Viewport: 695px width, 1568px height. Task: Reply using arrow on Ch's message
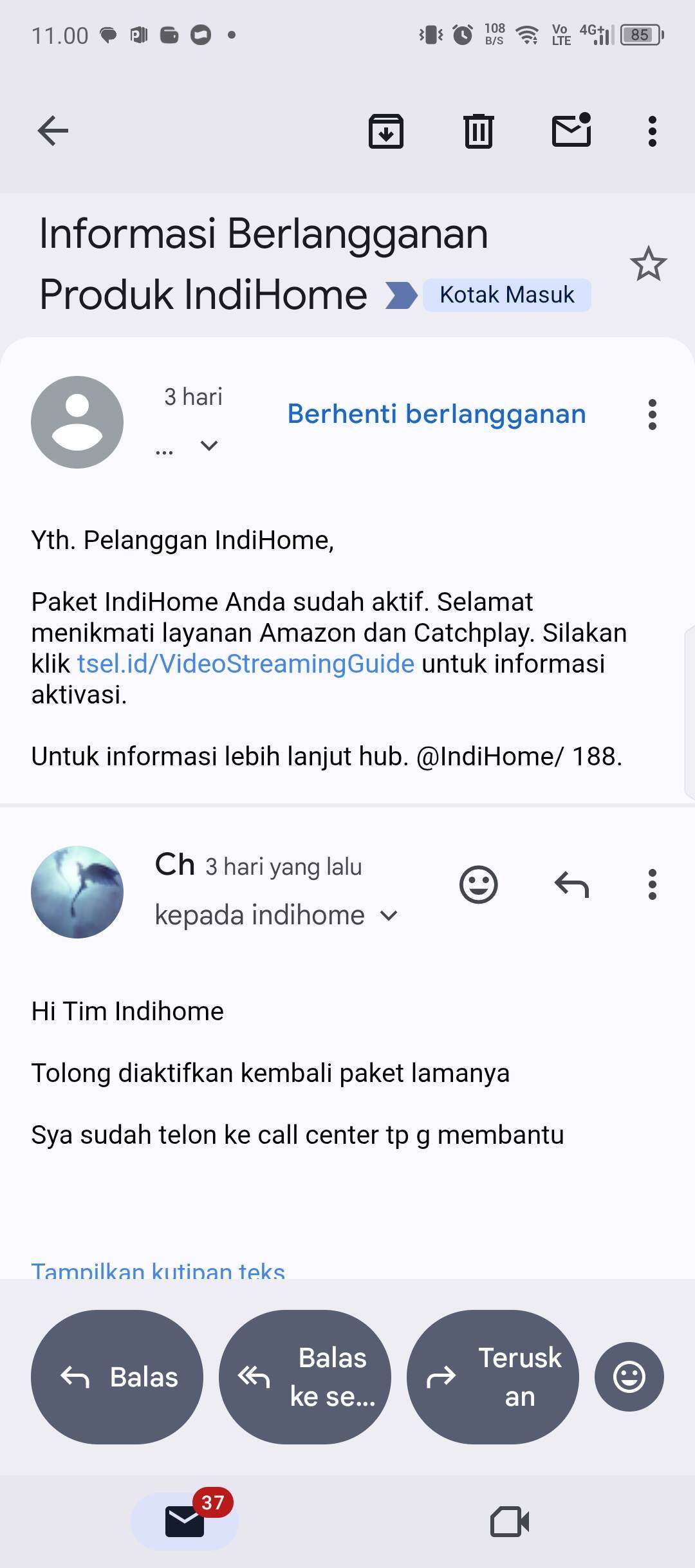(571, 884)
